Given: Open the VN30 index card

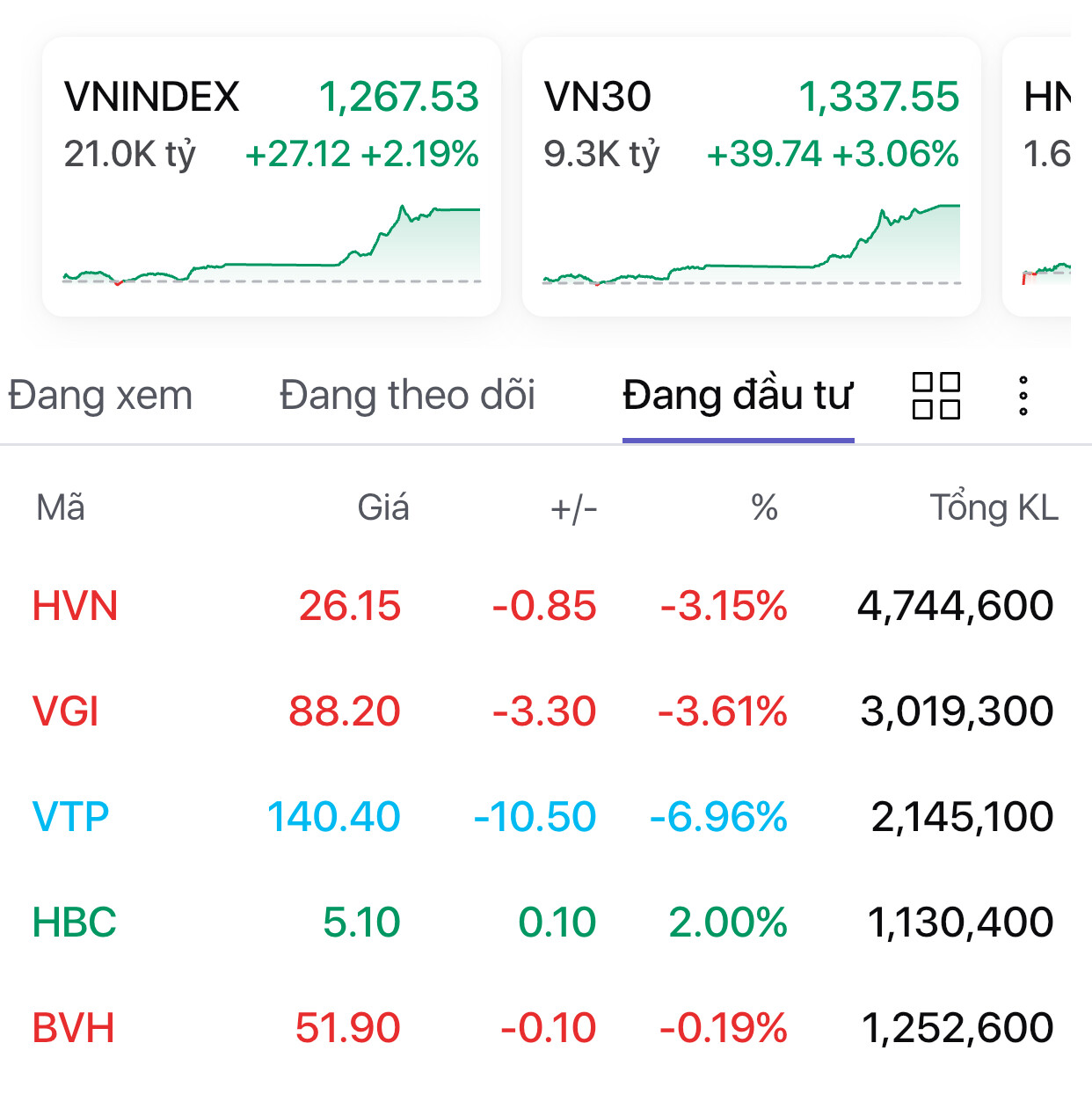Looking at the screenshot, I should (751, 176).
